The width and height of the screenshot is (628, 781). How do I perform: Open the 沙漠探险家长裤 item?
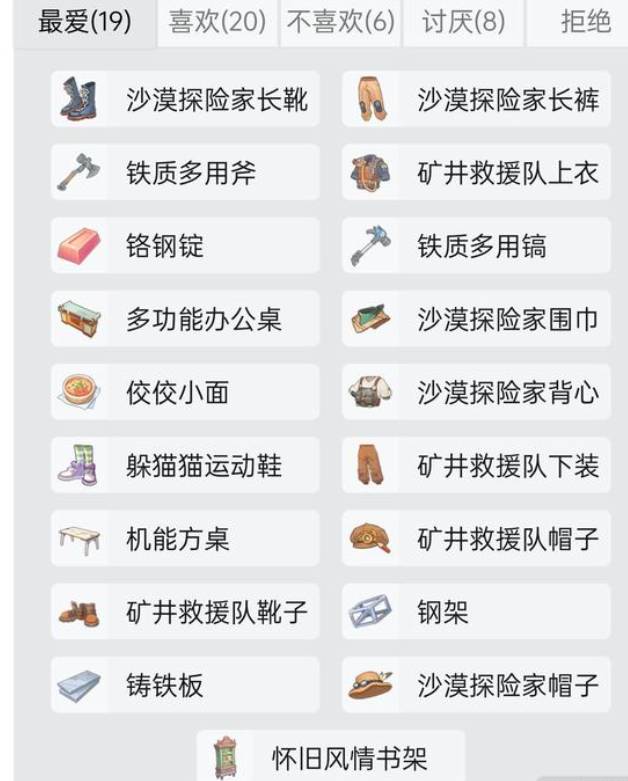476,99
